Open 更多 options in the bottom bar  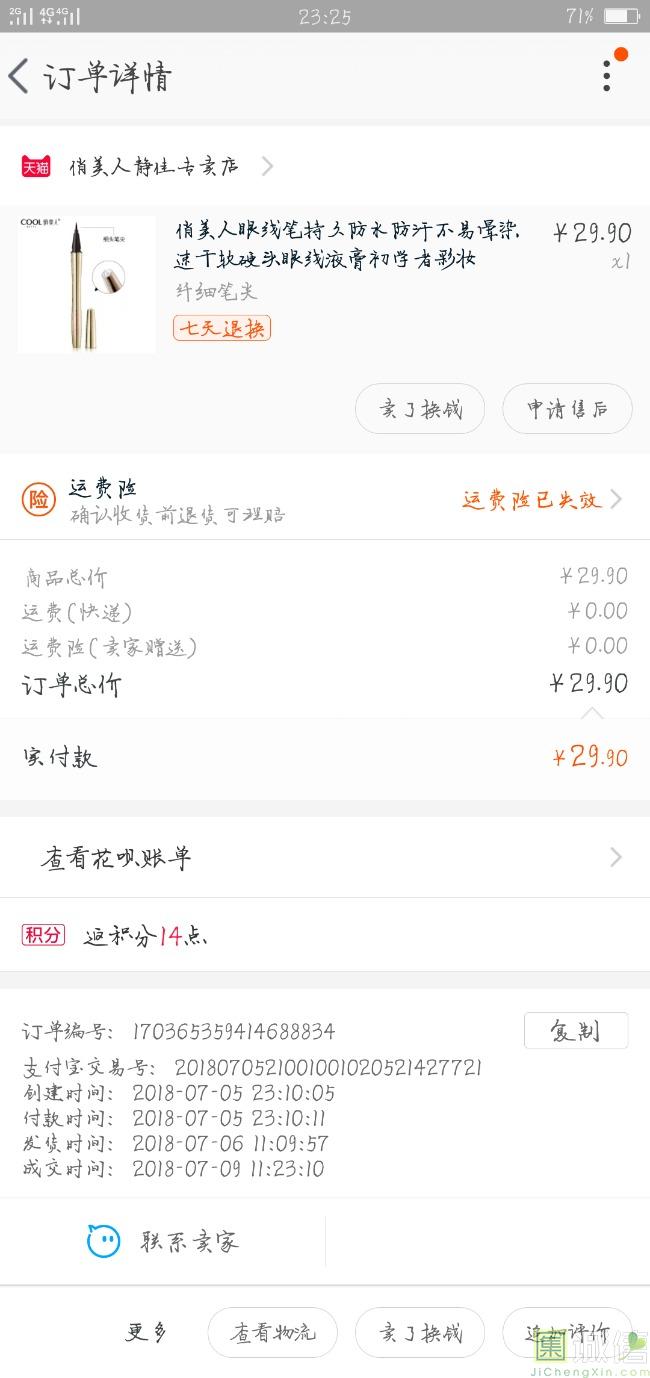point(146,1332)
